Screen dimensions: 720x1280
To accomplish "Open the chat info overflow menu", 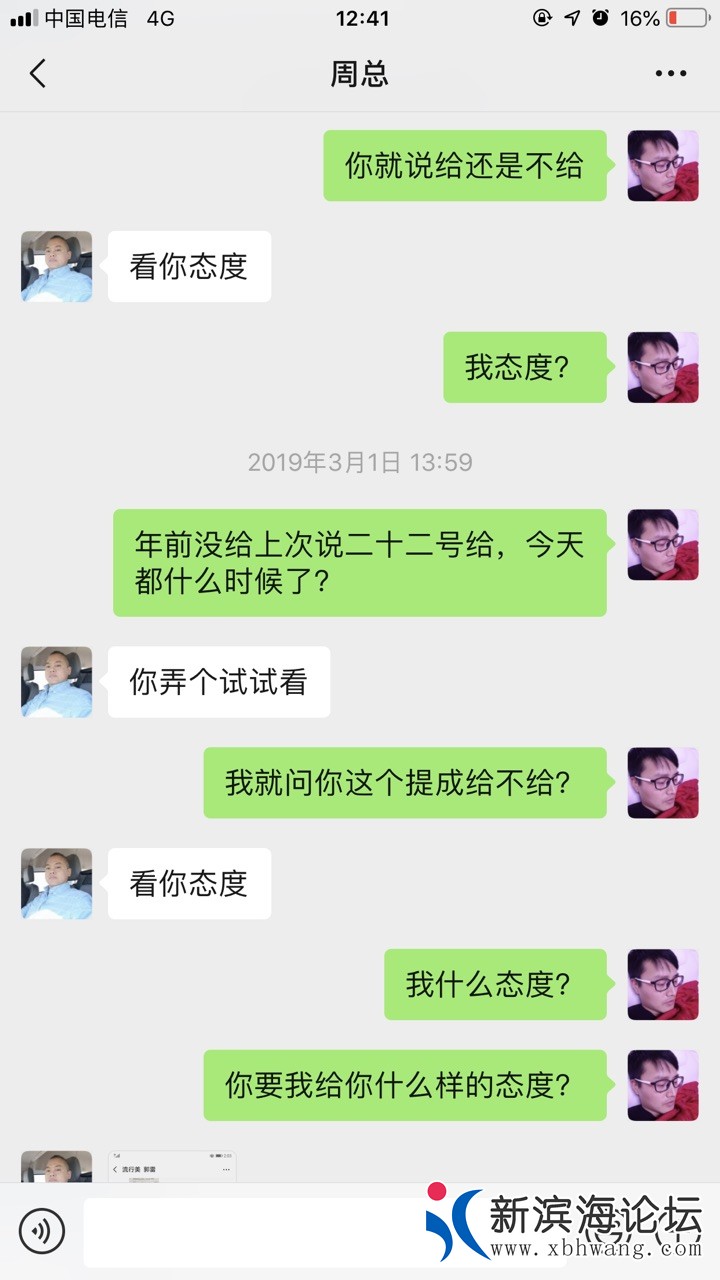I will point(671,73).
